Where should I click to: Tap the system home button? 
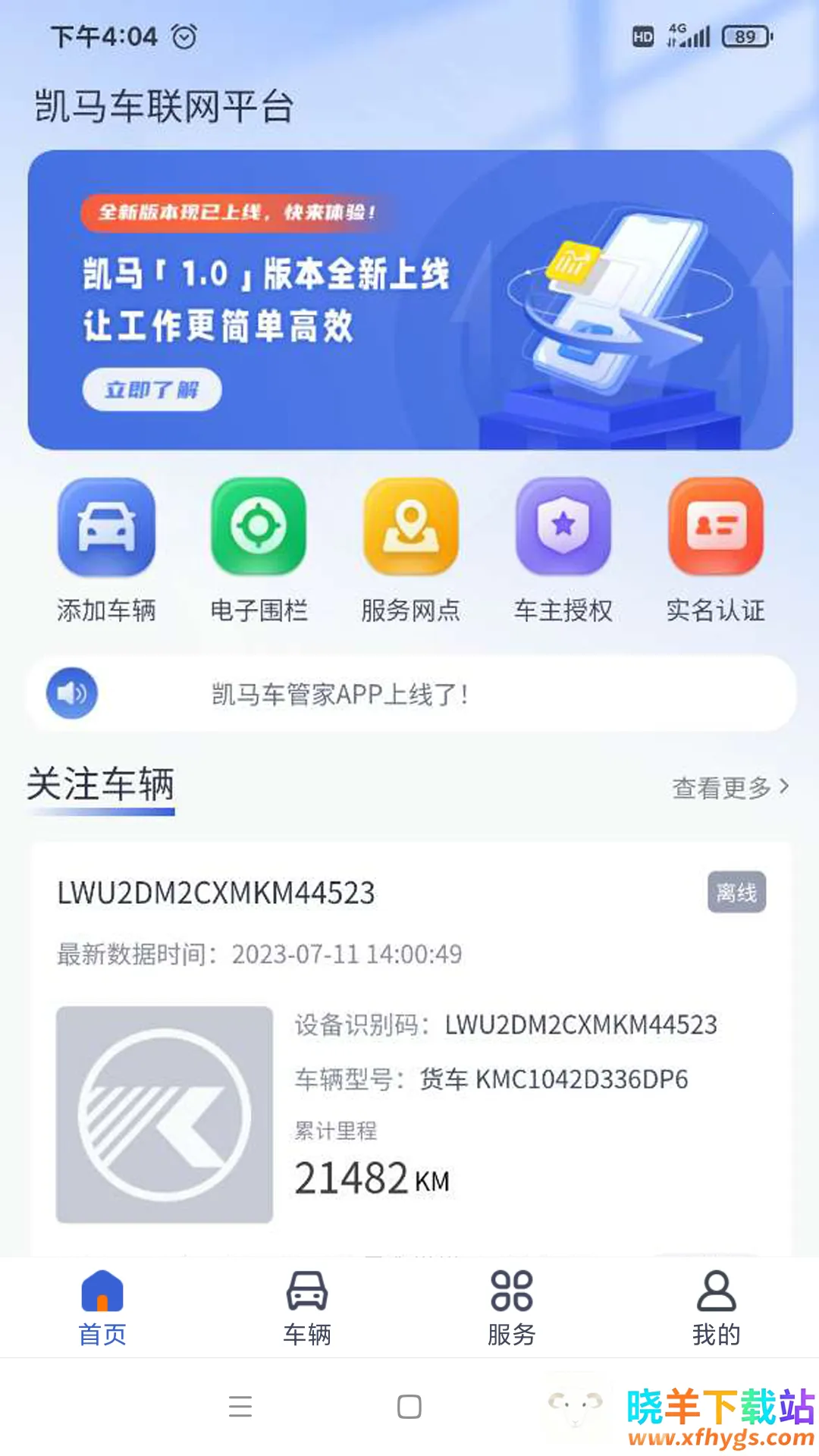[x=409, y=1407]
